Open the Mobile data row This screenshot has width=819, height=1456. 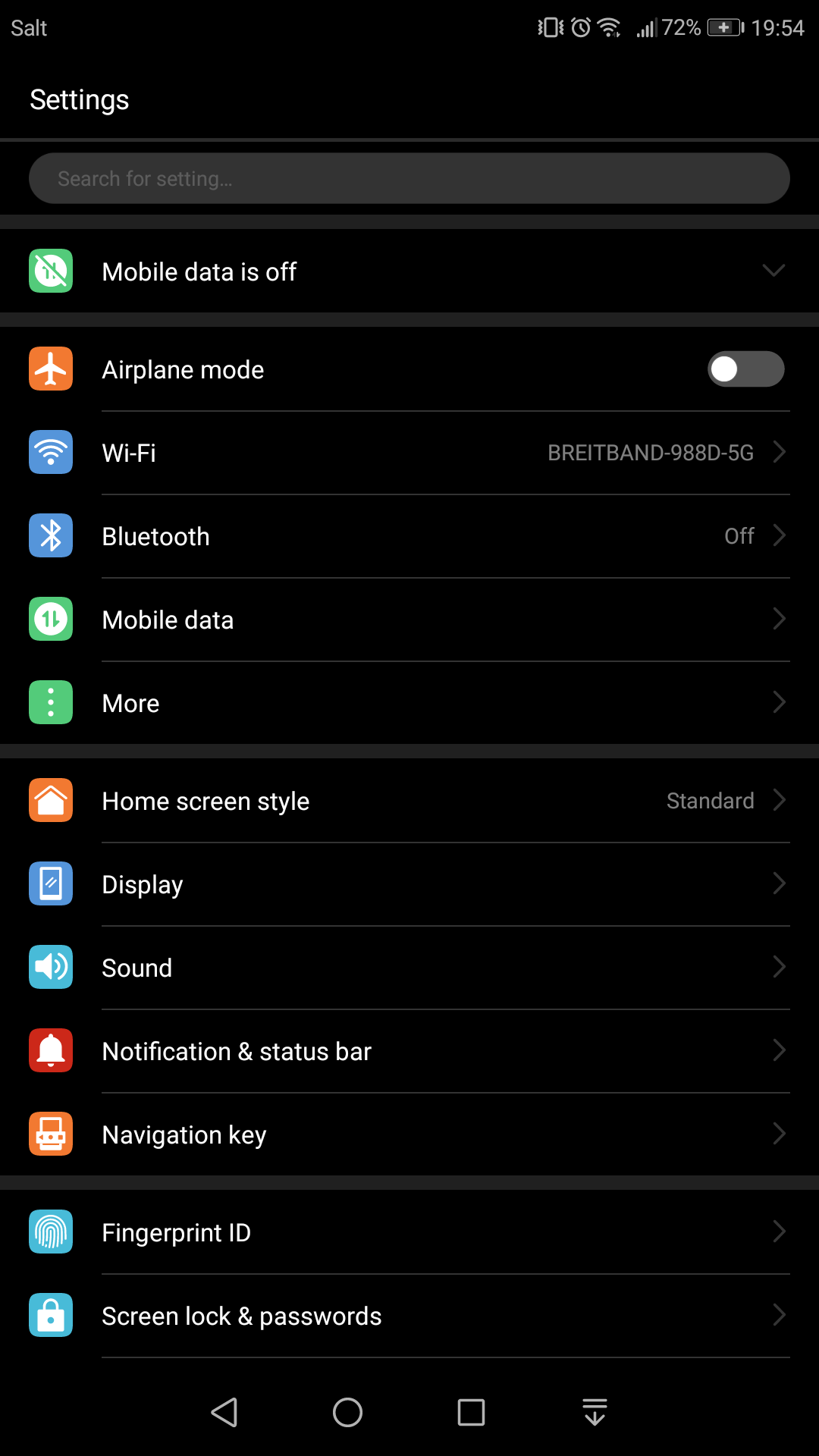[409, 620]
